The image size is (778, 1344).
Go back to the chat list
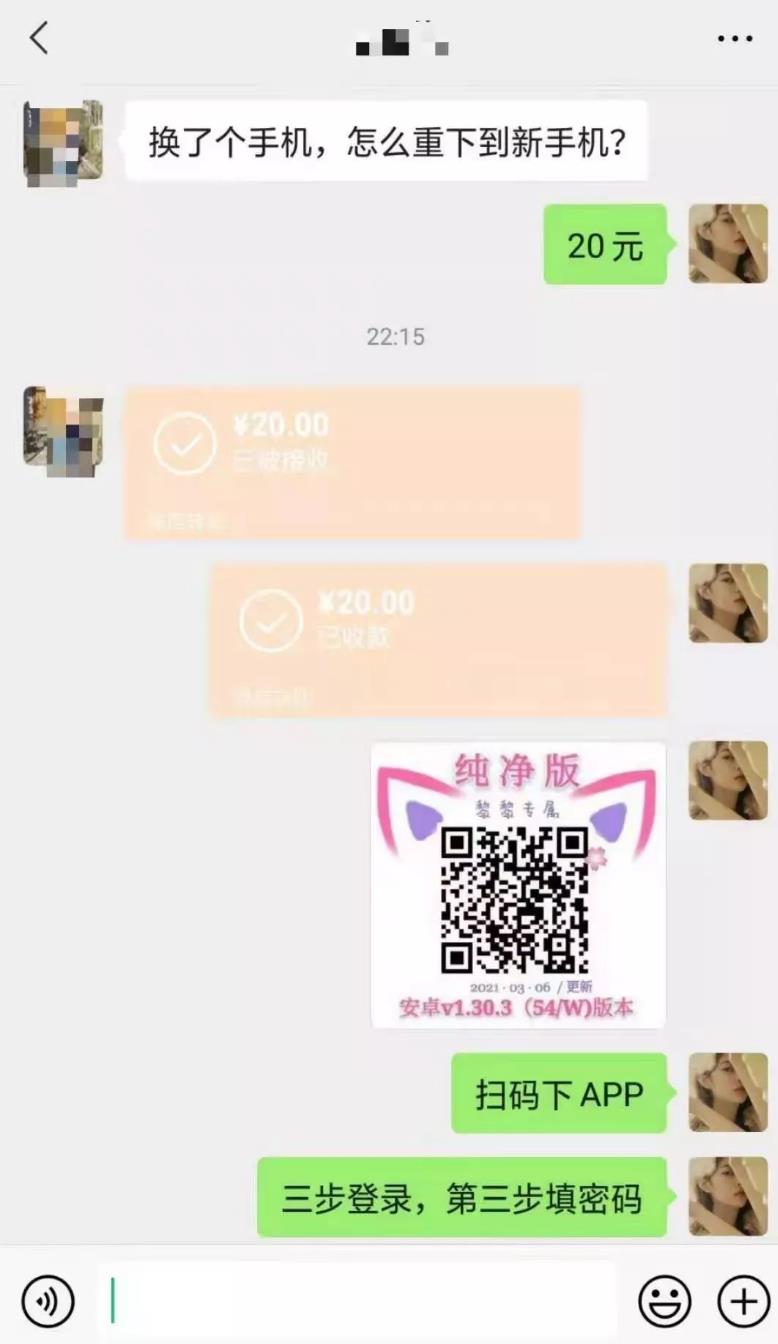[39, 40]
